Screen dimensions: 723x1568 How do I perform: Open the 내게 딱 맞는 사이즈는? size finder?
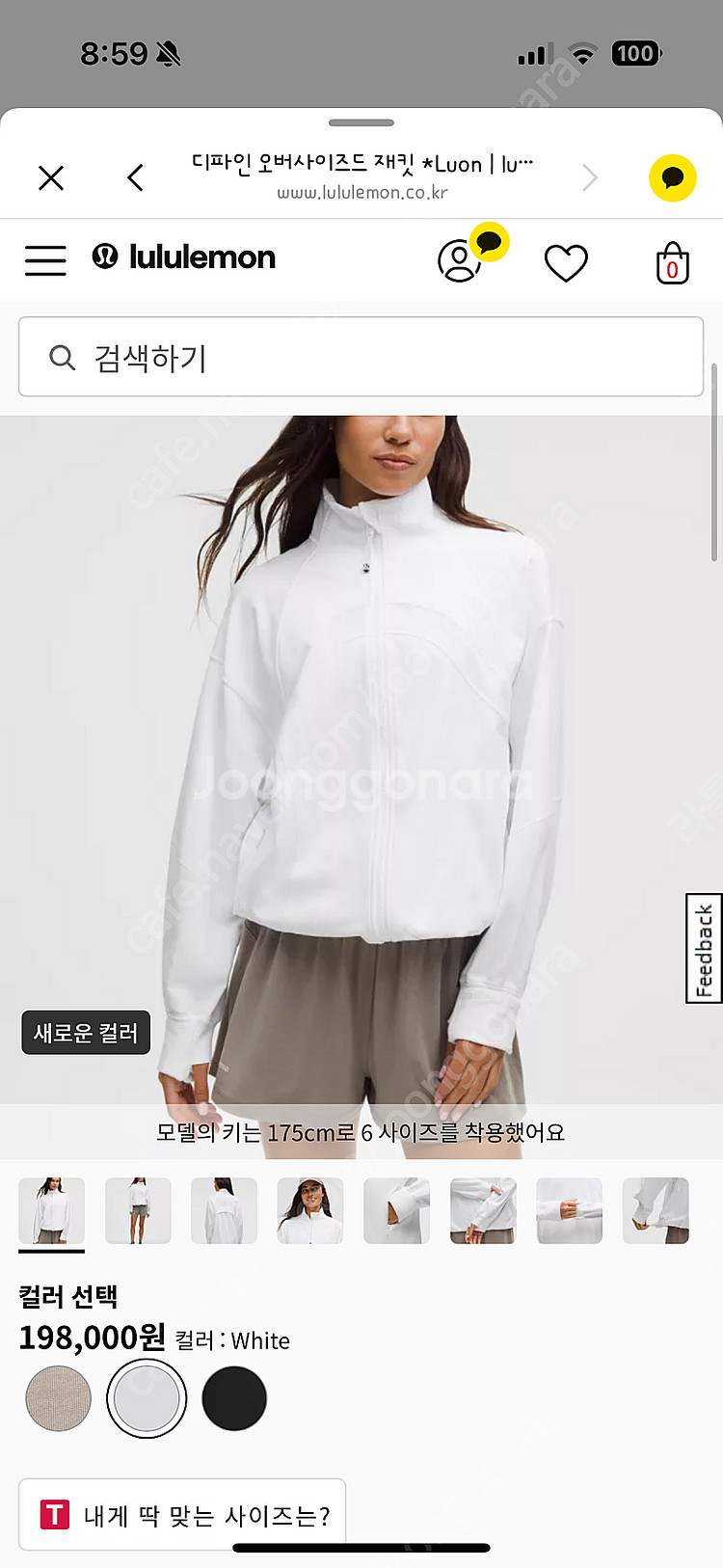183,1515
